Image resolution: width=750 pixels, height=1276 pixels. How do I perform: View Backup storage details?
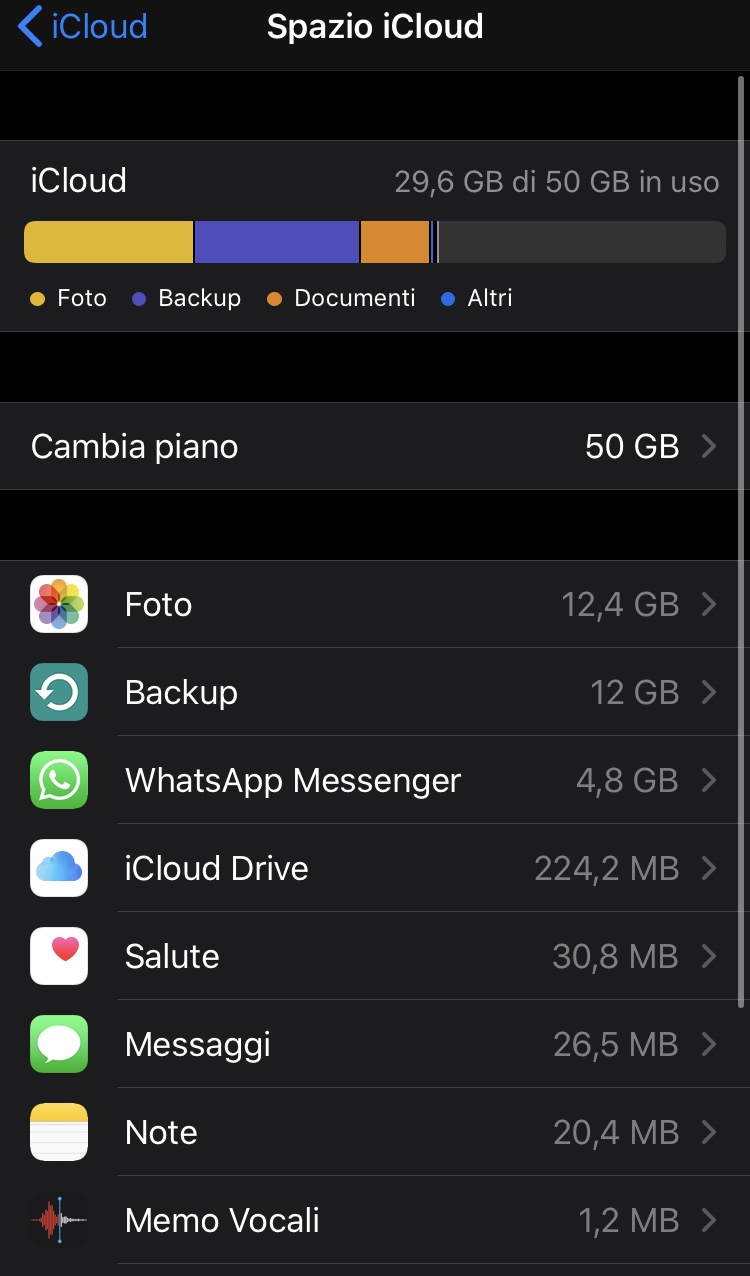[374, 692]
